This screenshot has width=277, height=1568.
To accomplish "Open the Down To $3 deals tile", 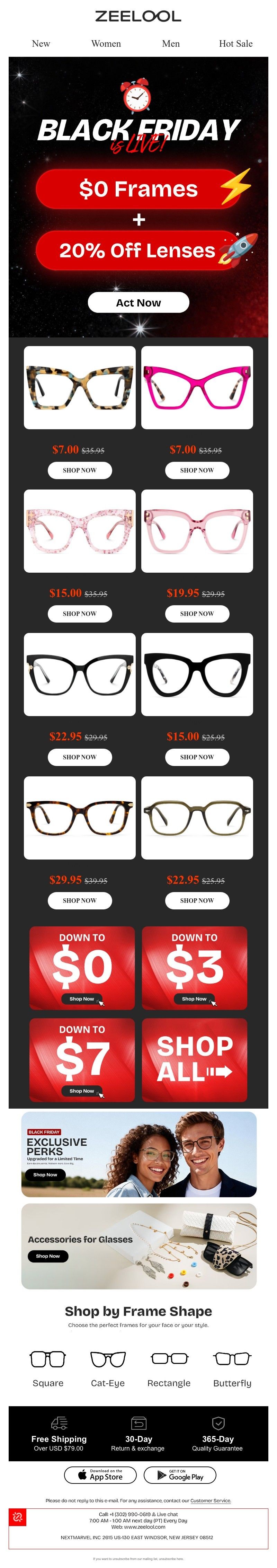I will [x=194, y=967].
